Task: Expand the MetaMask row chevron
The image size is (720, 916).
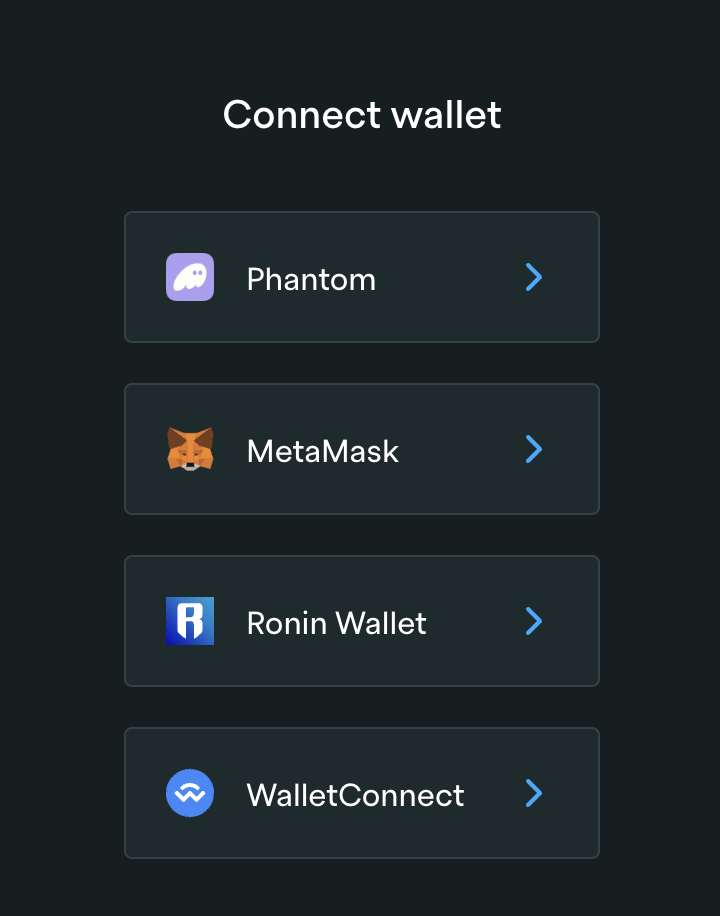Action: [533, 449]
